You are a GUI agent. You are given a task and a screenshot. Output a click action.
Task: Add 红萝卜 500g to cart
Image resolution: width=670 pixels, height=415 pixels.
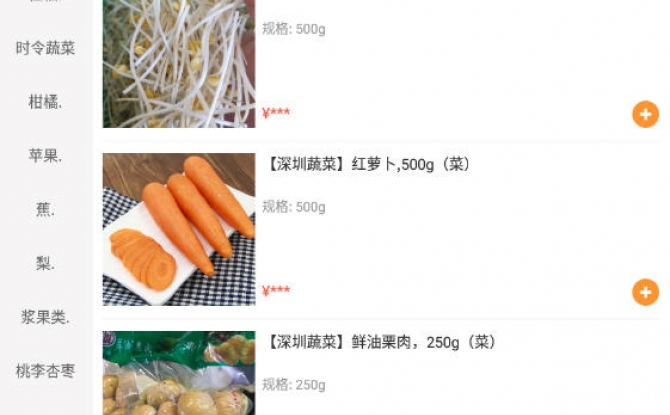pyautogui.click(x=645, y=292)
